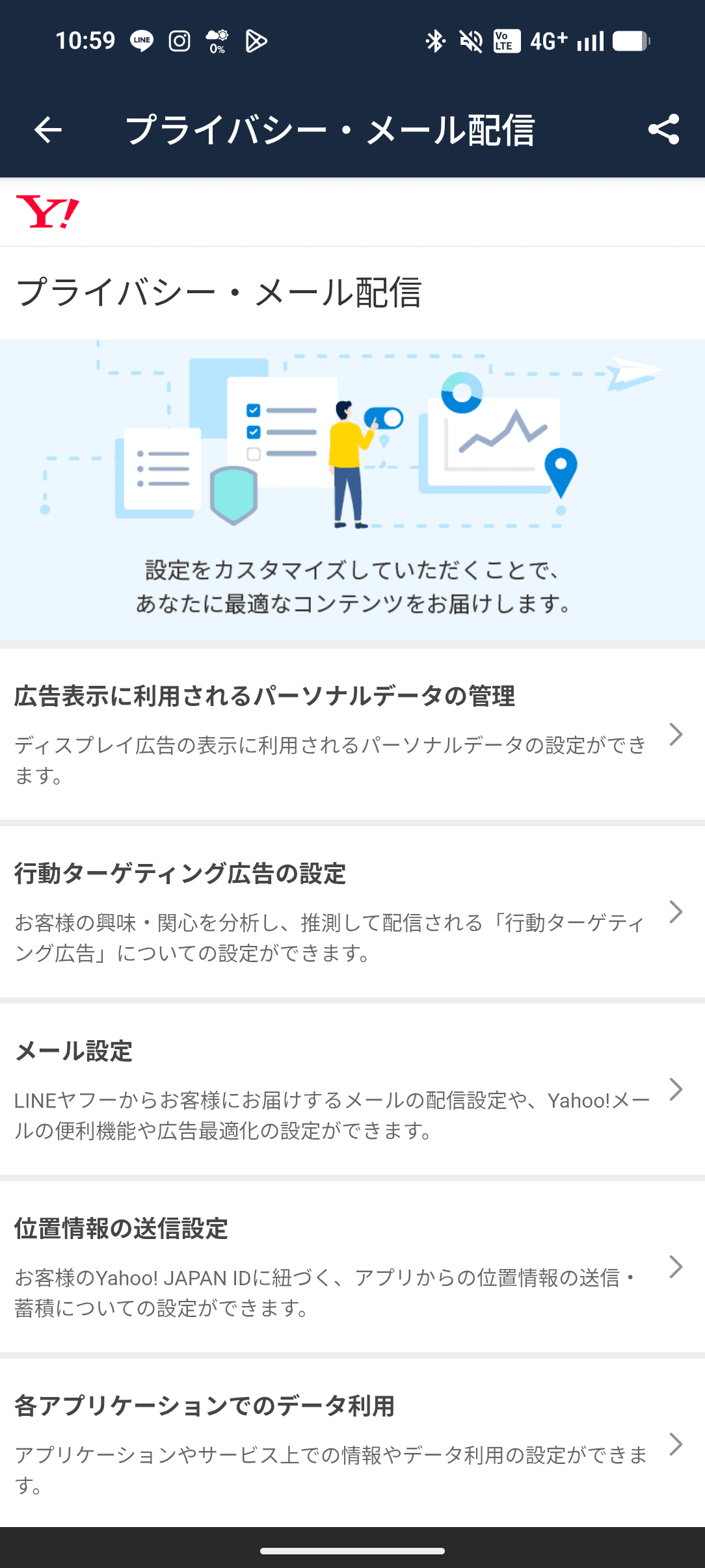Viewport: 705px width, 1568px height.
Task: Tap the Yahoo! logo link
Action: [47, 212]
